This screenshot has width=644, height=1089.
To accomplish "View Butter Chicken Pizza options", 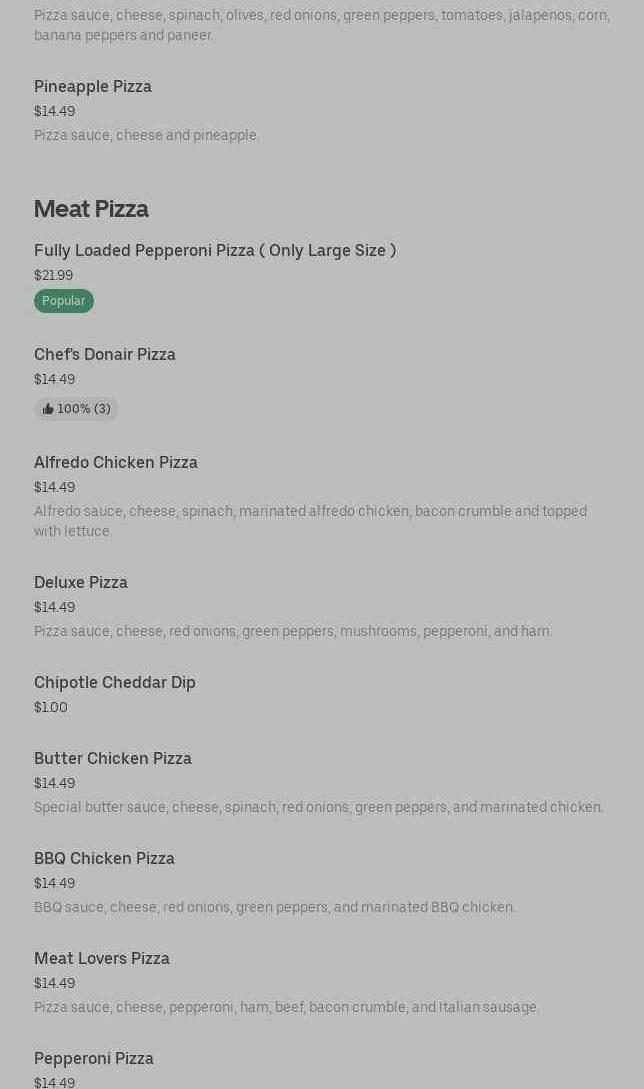I will 322,781.
